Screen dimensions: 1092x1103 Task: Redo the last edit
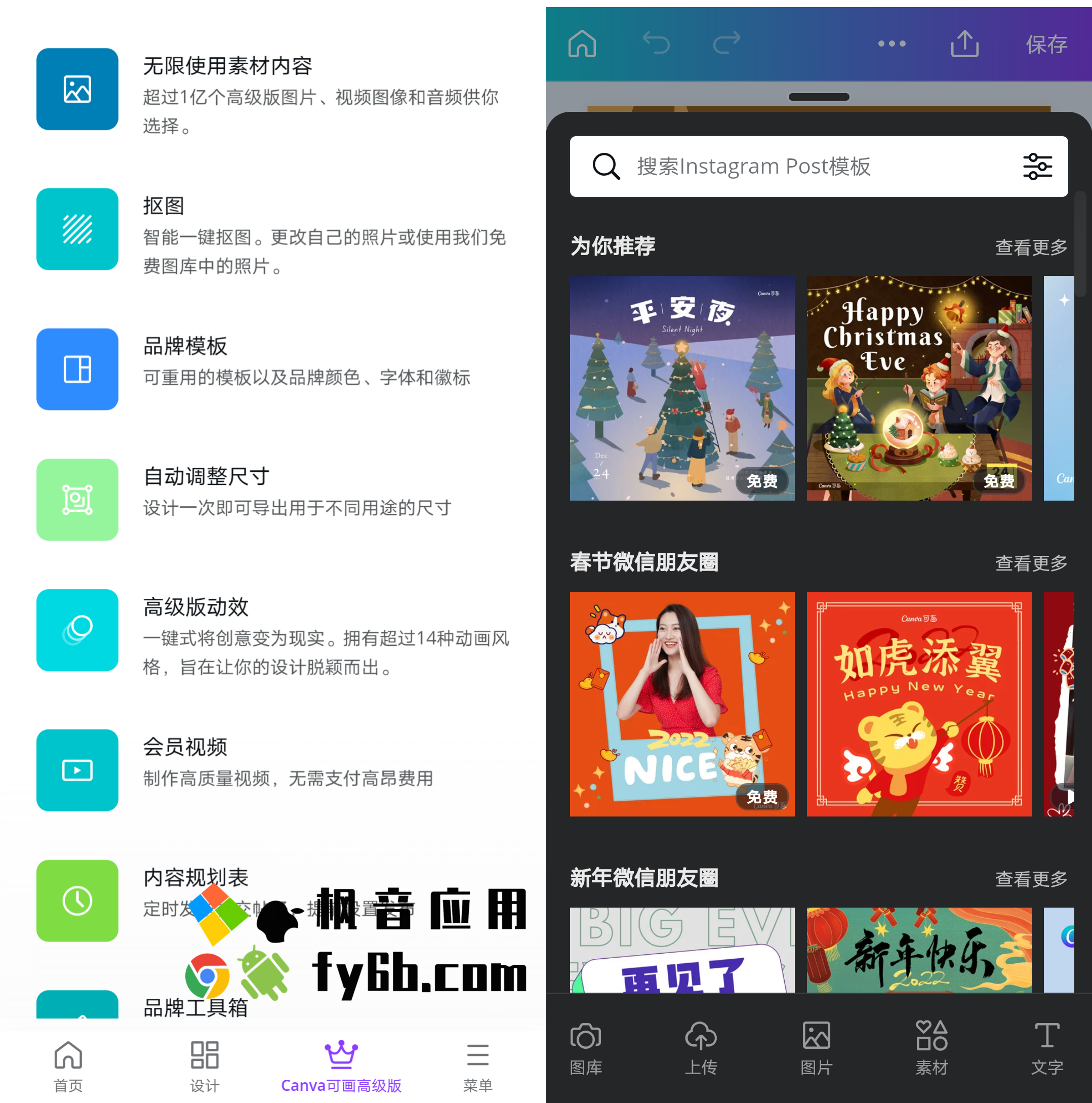pyautogui.click(x=726, y=44)
